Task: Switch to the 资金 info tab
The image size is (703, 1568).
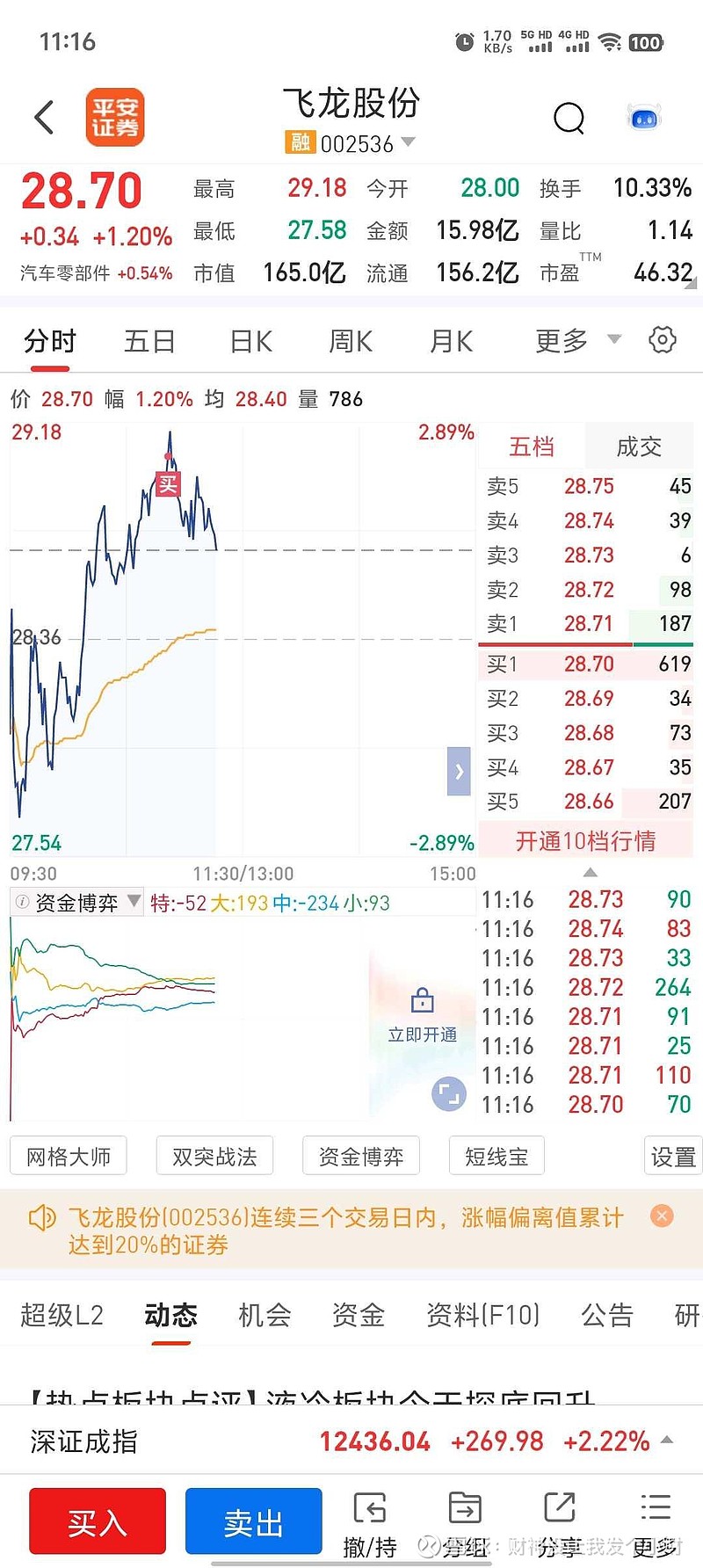Action: (x=359, y=1315)
